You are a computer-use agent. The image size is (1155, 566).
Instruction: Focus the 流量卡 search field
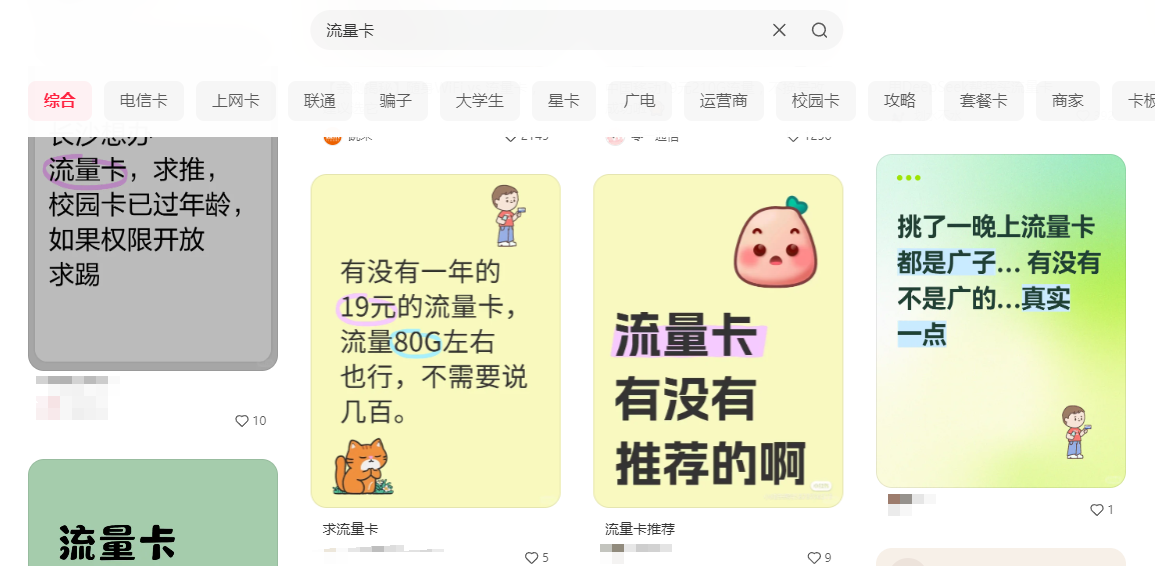point(540,30)
